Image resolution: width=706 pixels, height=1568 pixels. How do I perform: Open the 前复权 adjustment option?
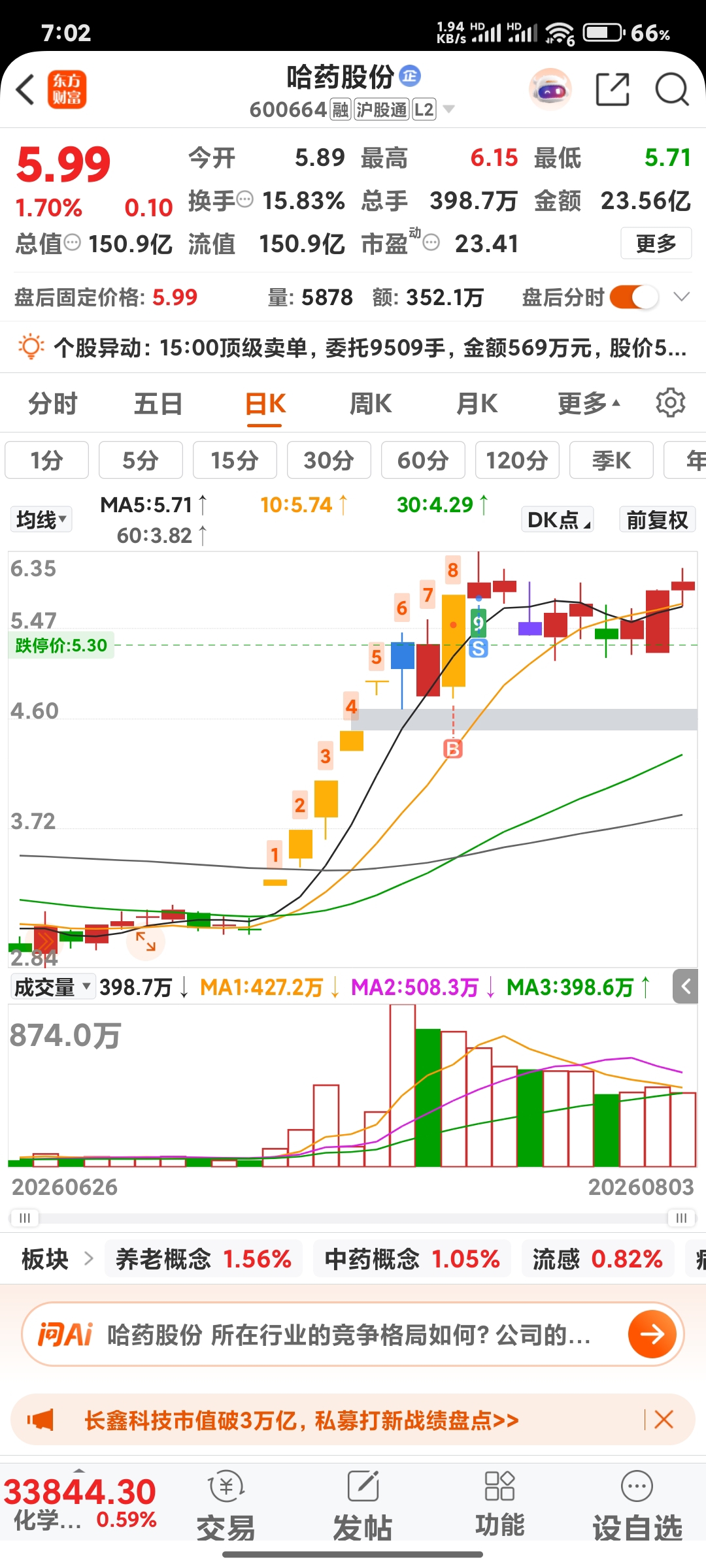(657, 520)
